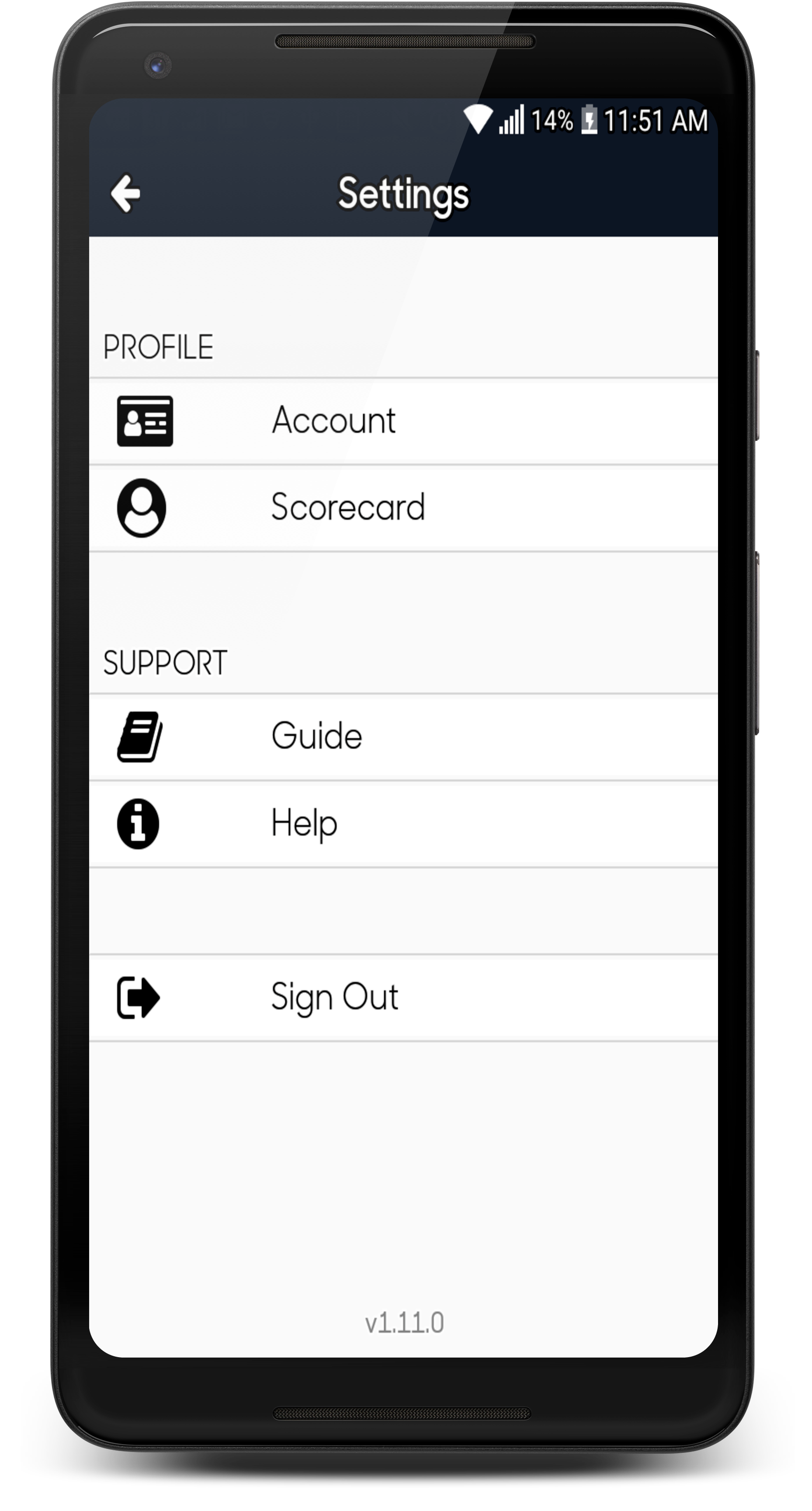Open the Scorecard row
812x1511 pixels.
click(x=403, y=508)
